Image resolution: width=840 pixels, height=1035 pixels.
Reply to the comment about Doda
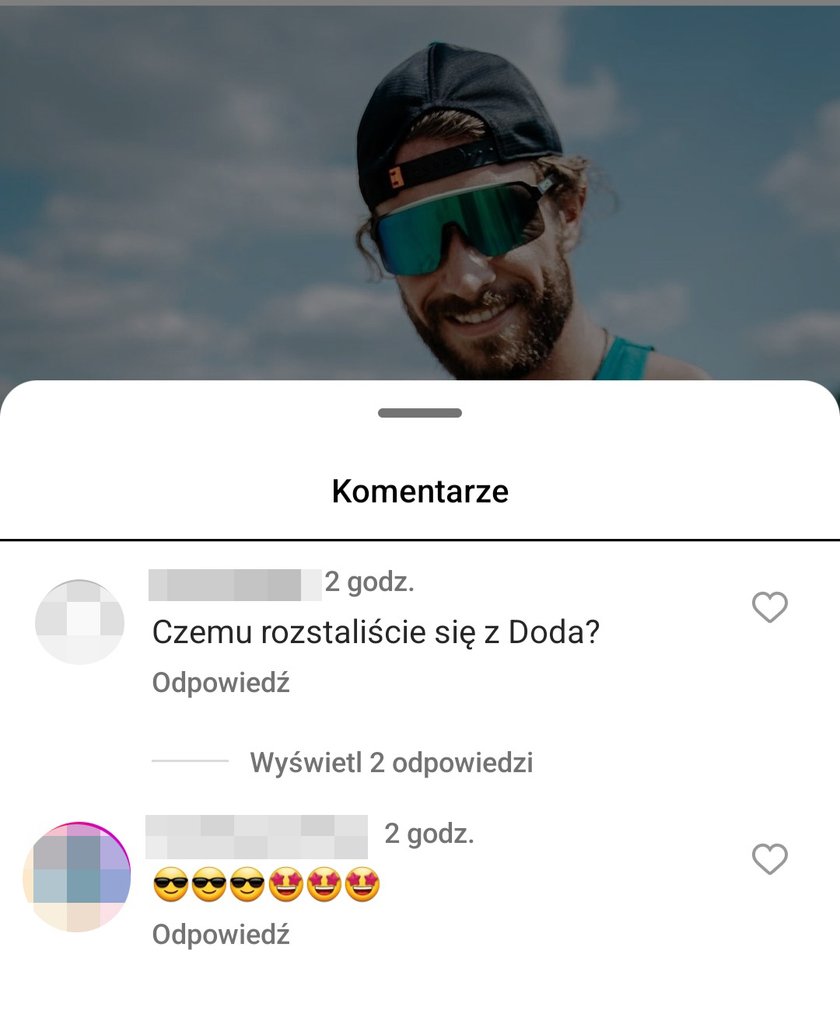click(220, 683)
